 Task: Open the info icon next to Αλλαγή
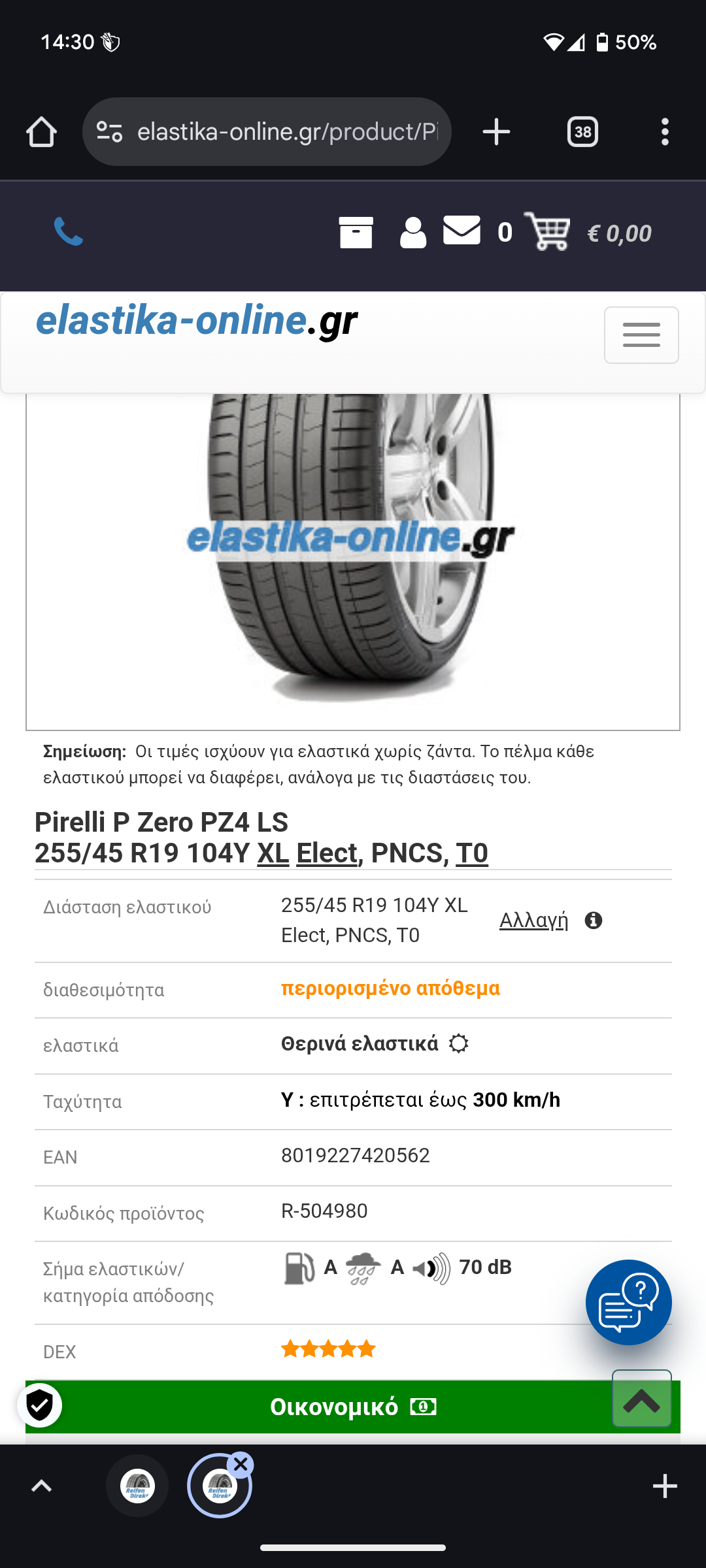[594, 920]
